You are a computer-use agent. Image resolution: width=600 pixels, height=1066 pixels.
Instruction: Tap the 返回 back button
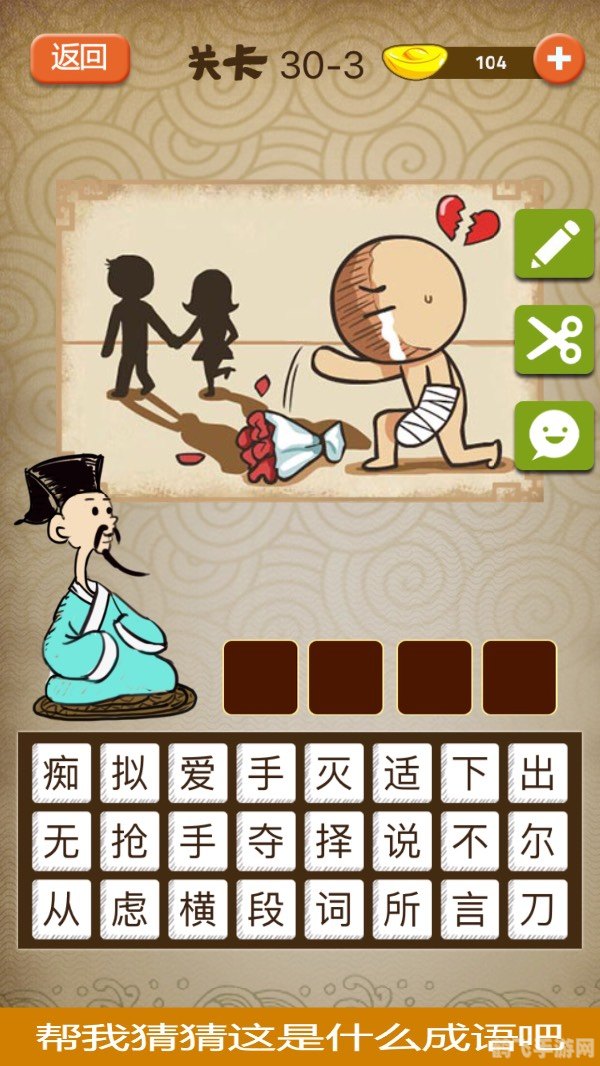(x=80, y=59)
